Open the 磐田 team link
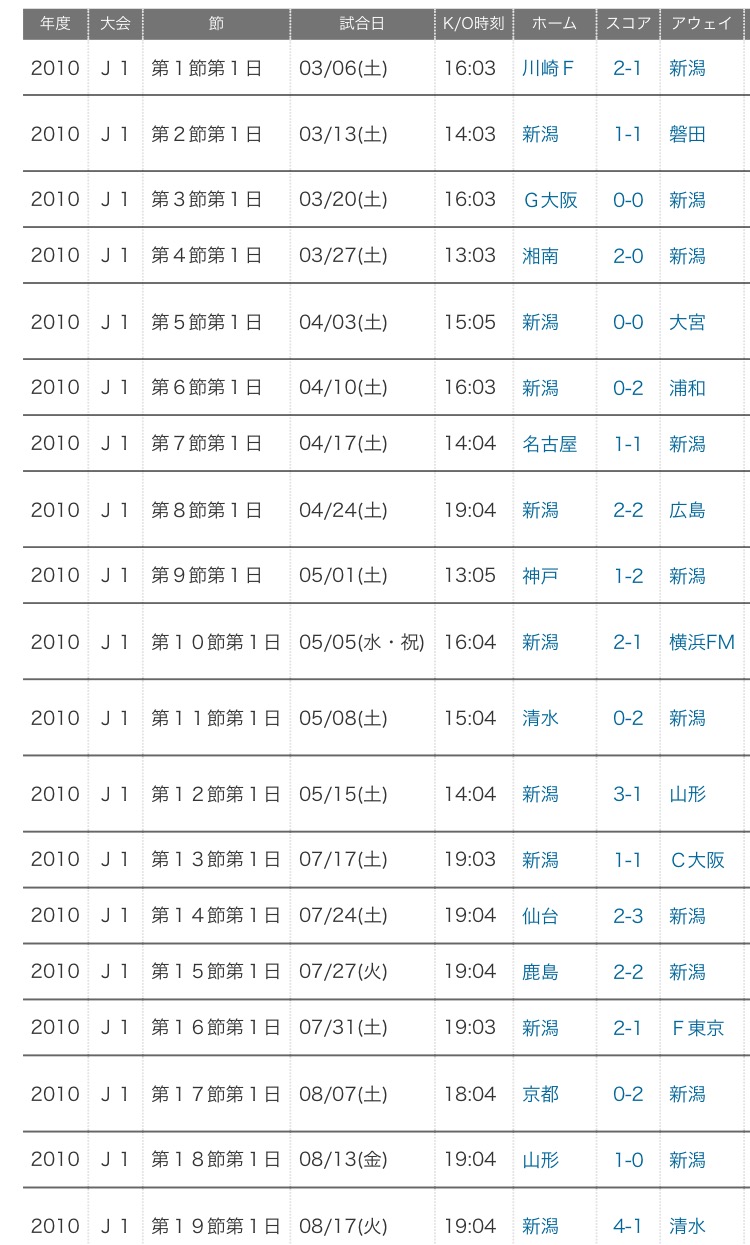 coord(687,134)
